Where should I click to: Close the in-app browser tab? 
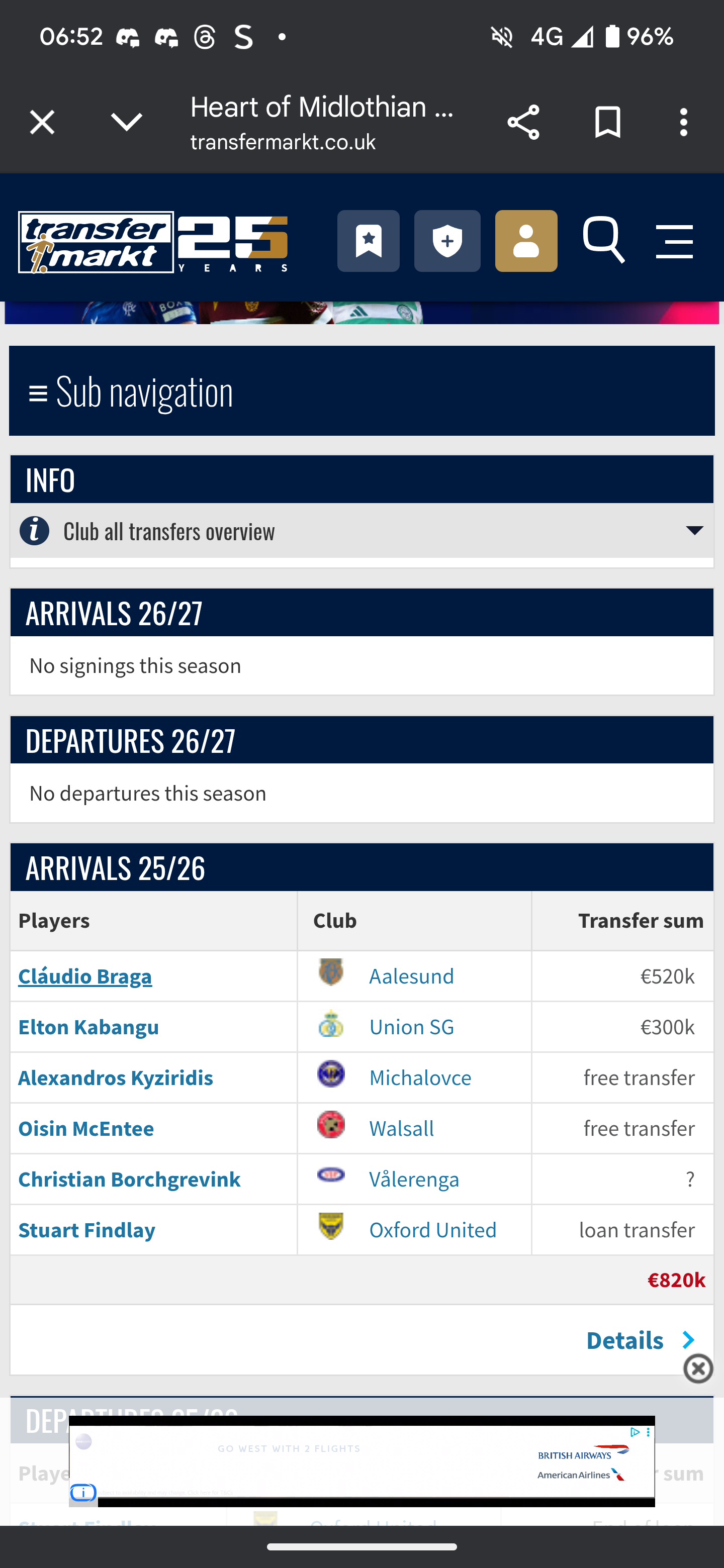[x=42, y=122]
